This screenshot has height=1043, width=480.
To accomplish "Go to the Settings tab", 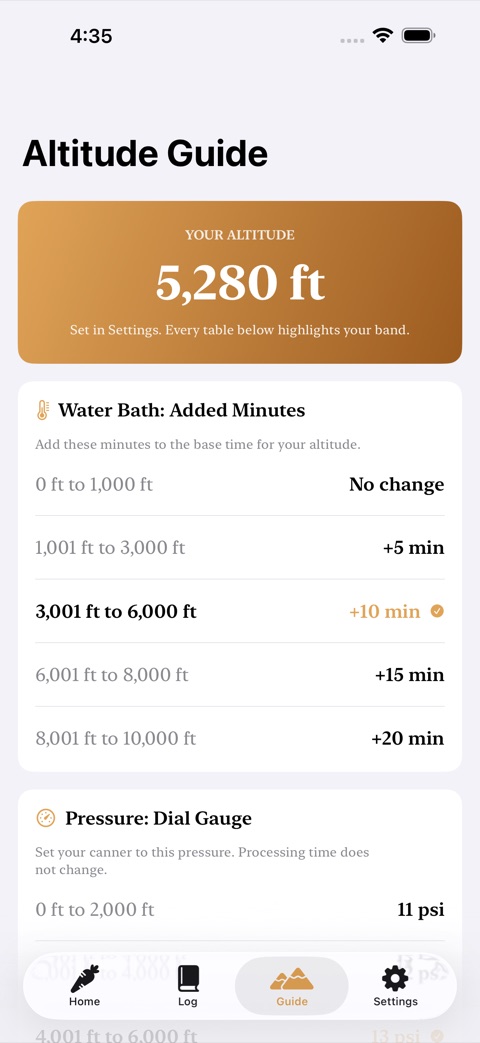I will click(x=396, y=985).
